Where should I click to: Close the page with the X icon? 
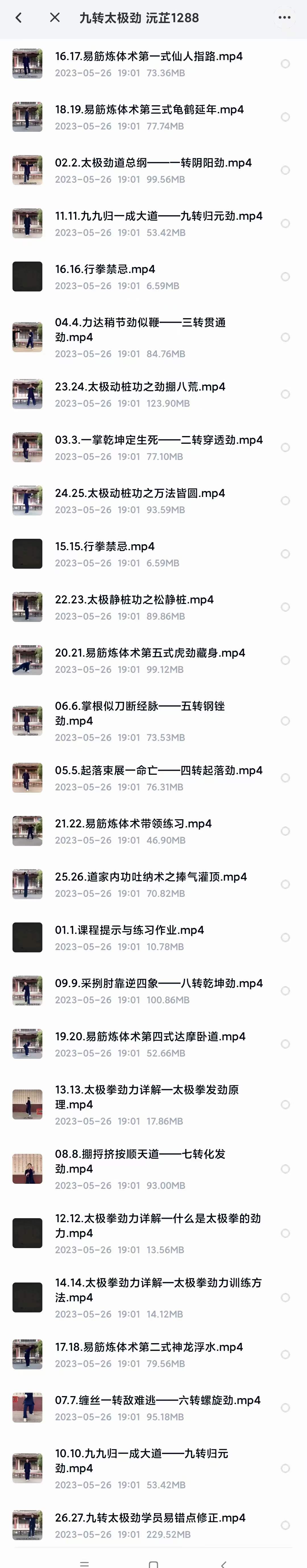(x=55, y=18)
